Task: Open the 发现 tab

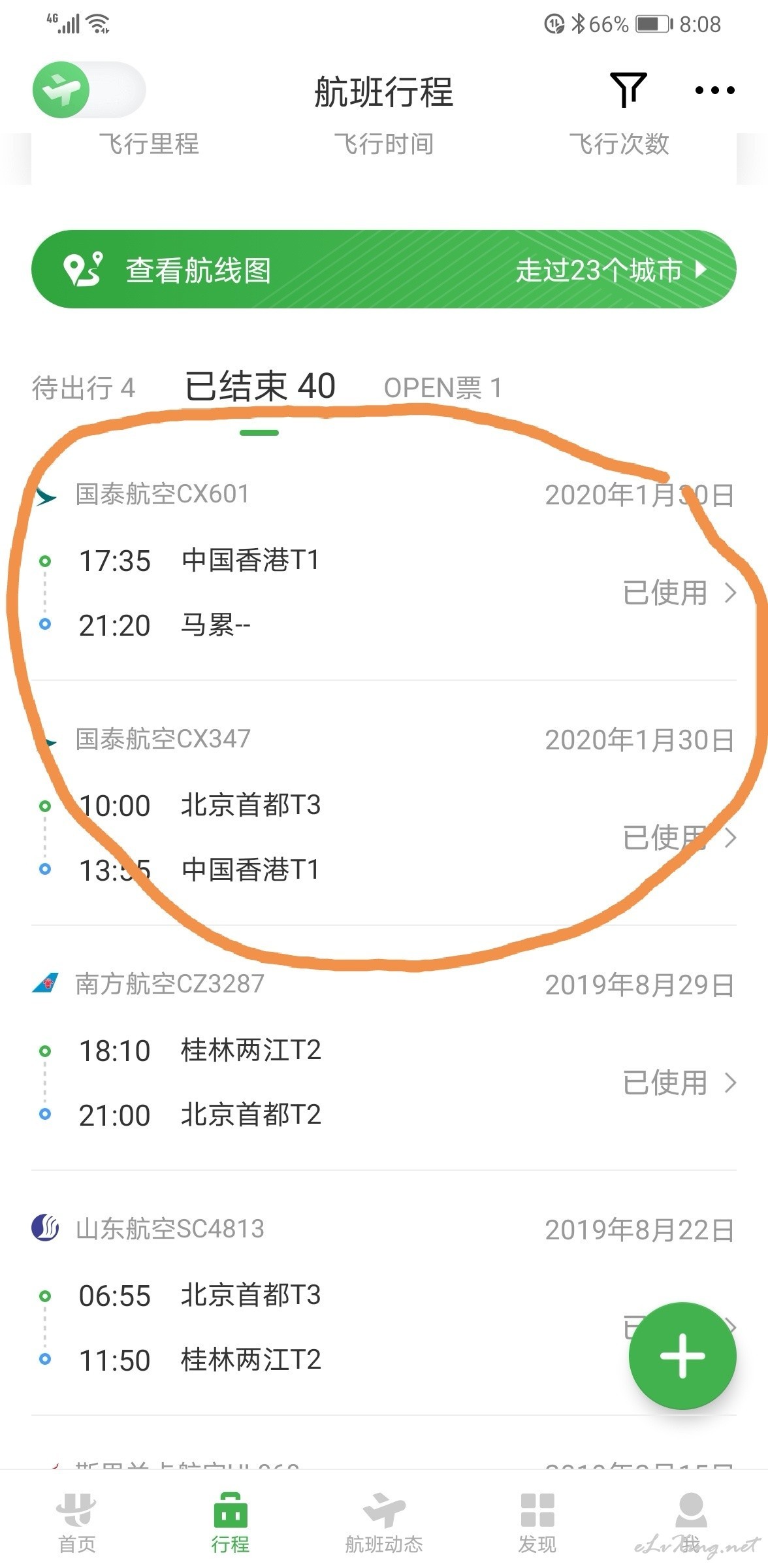Action: (x=537, y=1522)
